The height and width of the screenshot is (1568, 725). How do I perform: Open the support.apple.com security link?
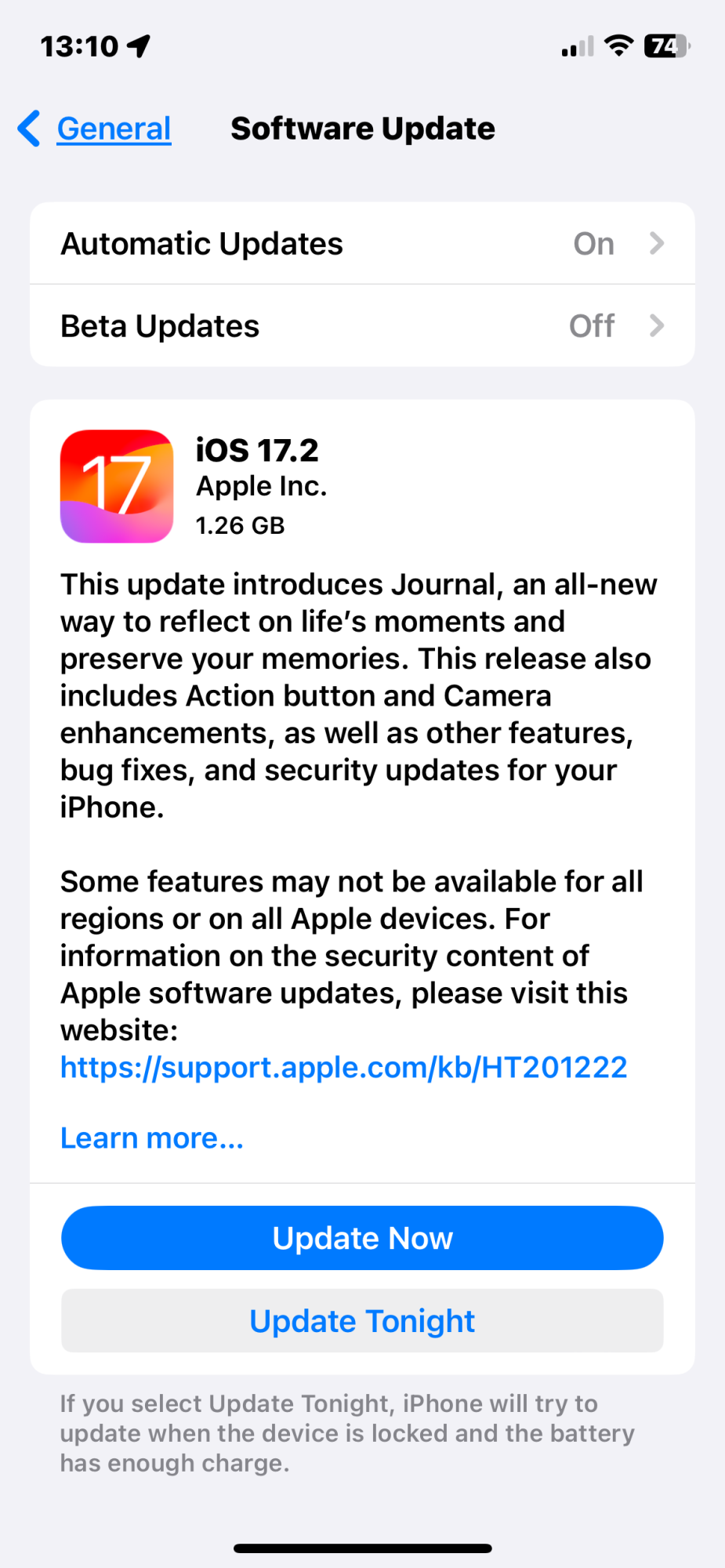(x=343, y=1067)
